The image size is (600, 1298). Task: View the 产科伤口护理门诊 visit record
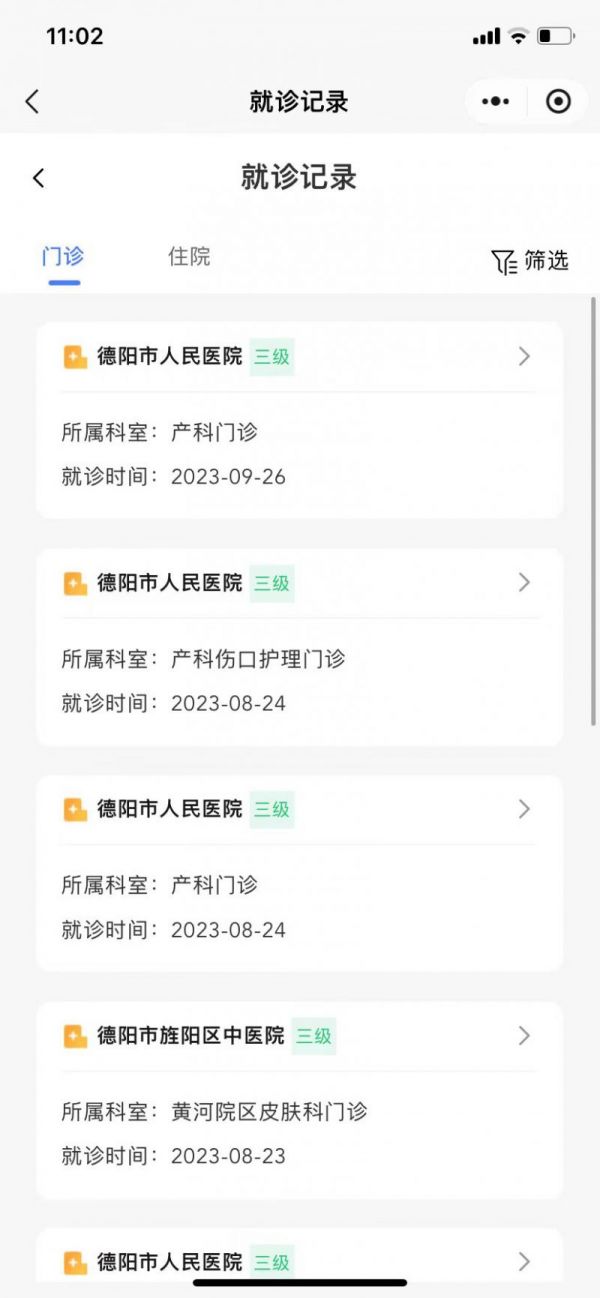pyautogui.click(x=300, y=647)
